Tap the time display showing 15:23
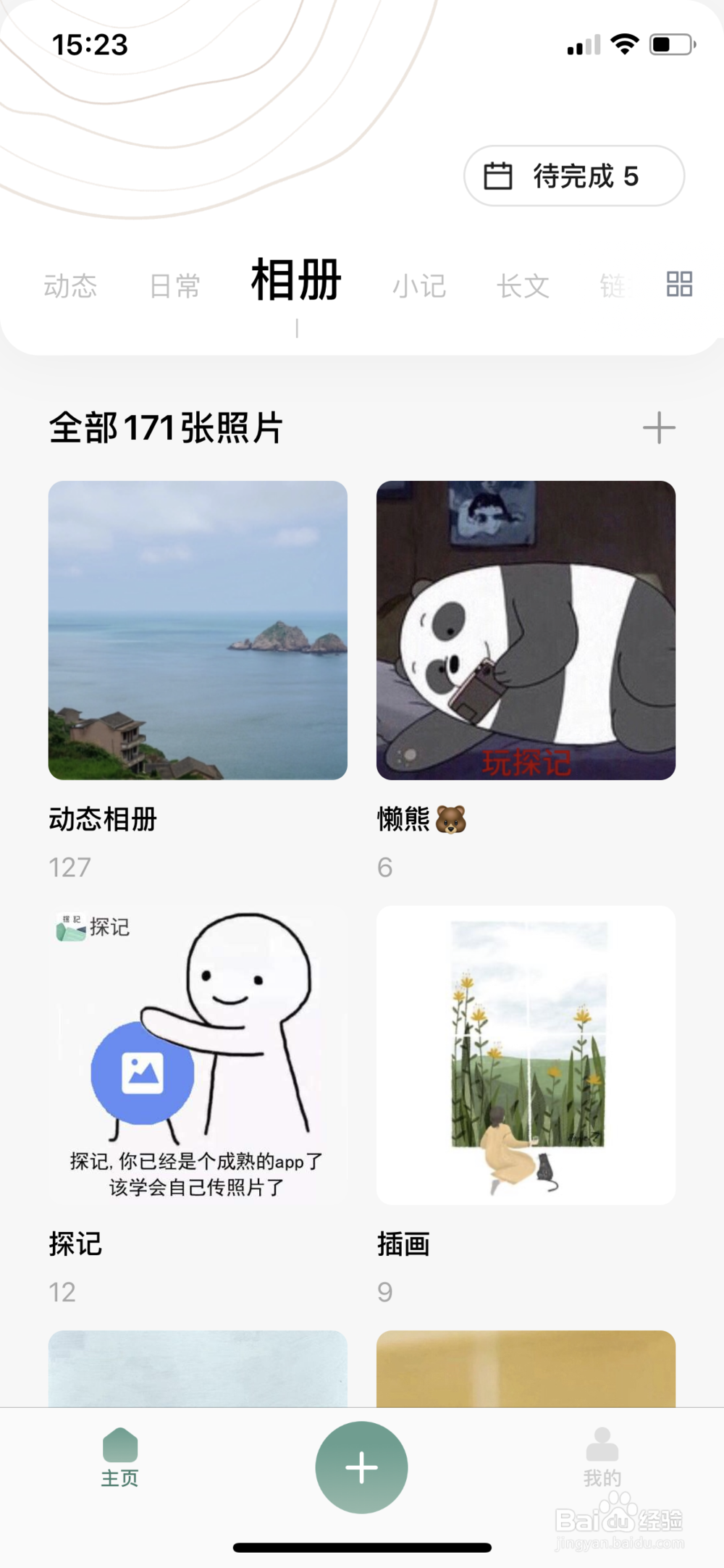 point(90,45)
